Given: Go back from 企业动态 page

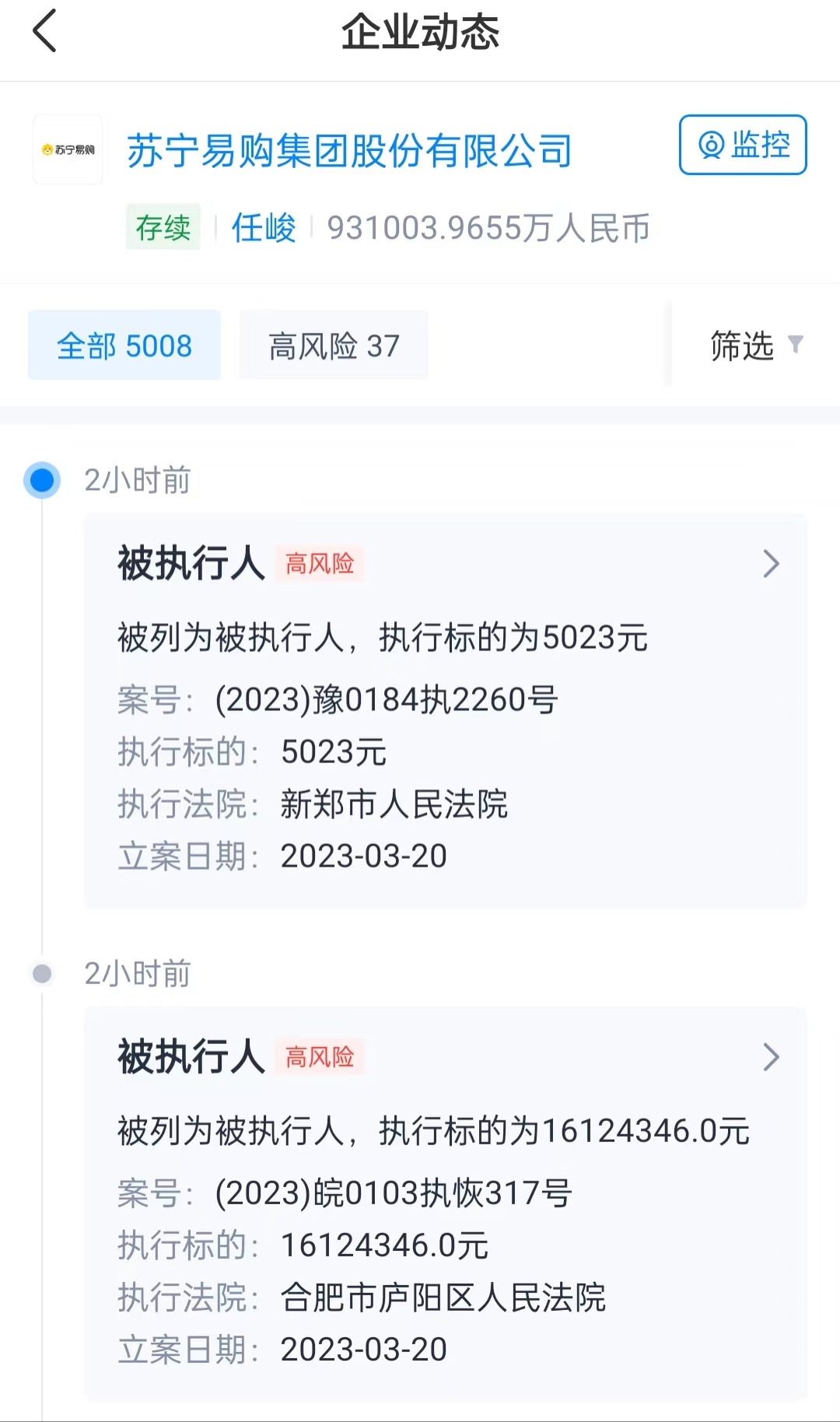Looking at the screenshot, I should (45, 32).
